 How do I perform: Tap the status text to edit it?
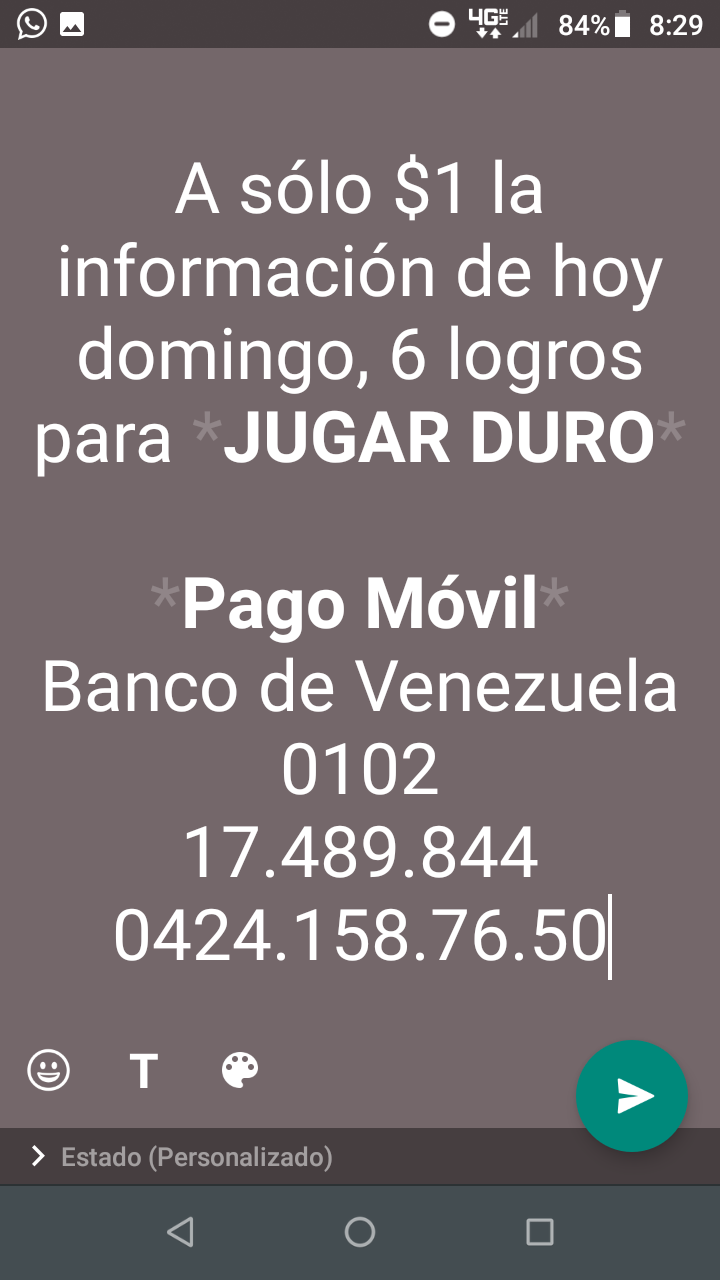(x=360, y=565)
